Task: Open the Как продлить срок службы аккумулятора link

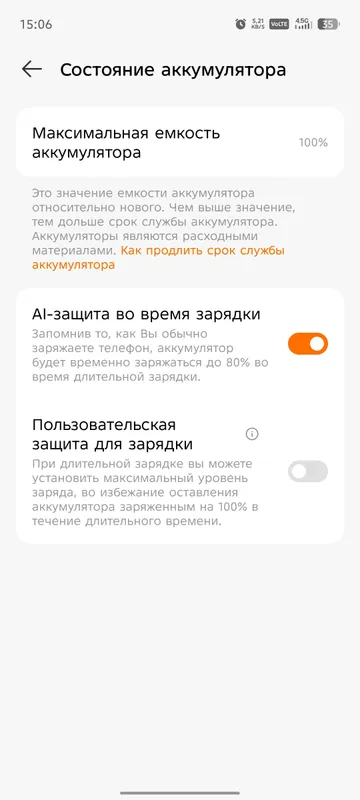Action: pos(158,258)
